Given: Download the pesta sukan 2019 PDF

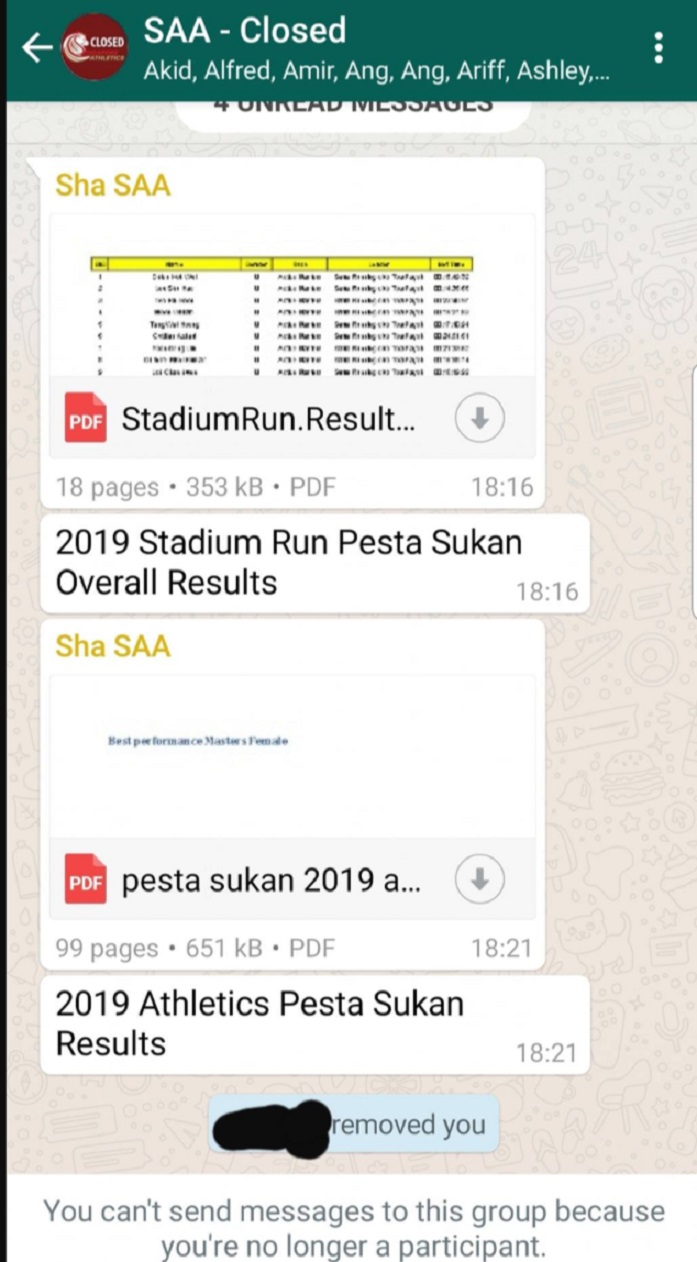Looking at the screenshot, I should pyautogui.click(x=480, y=880).
